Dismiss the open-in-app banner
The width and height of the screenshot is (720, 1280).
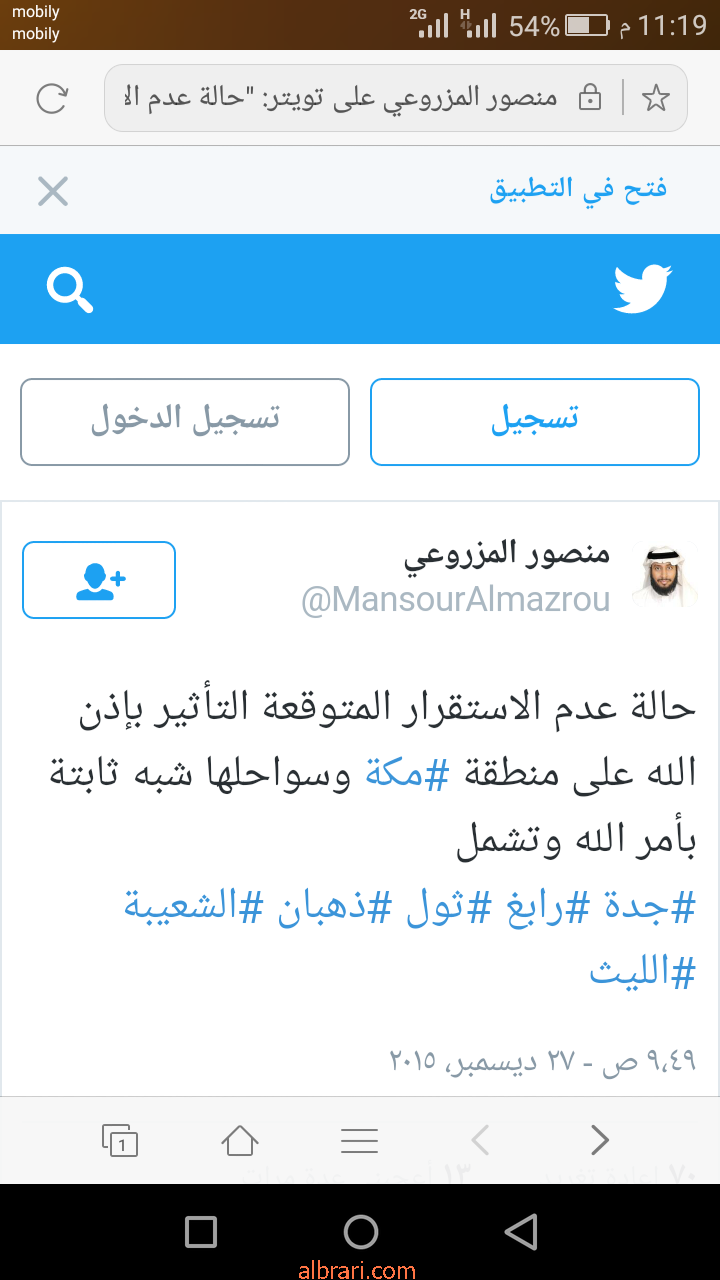(53, 191)
